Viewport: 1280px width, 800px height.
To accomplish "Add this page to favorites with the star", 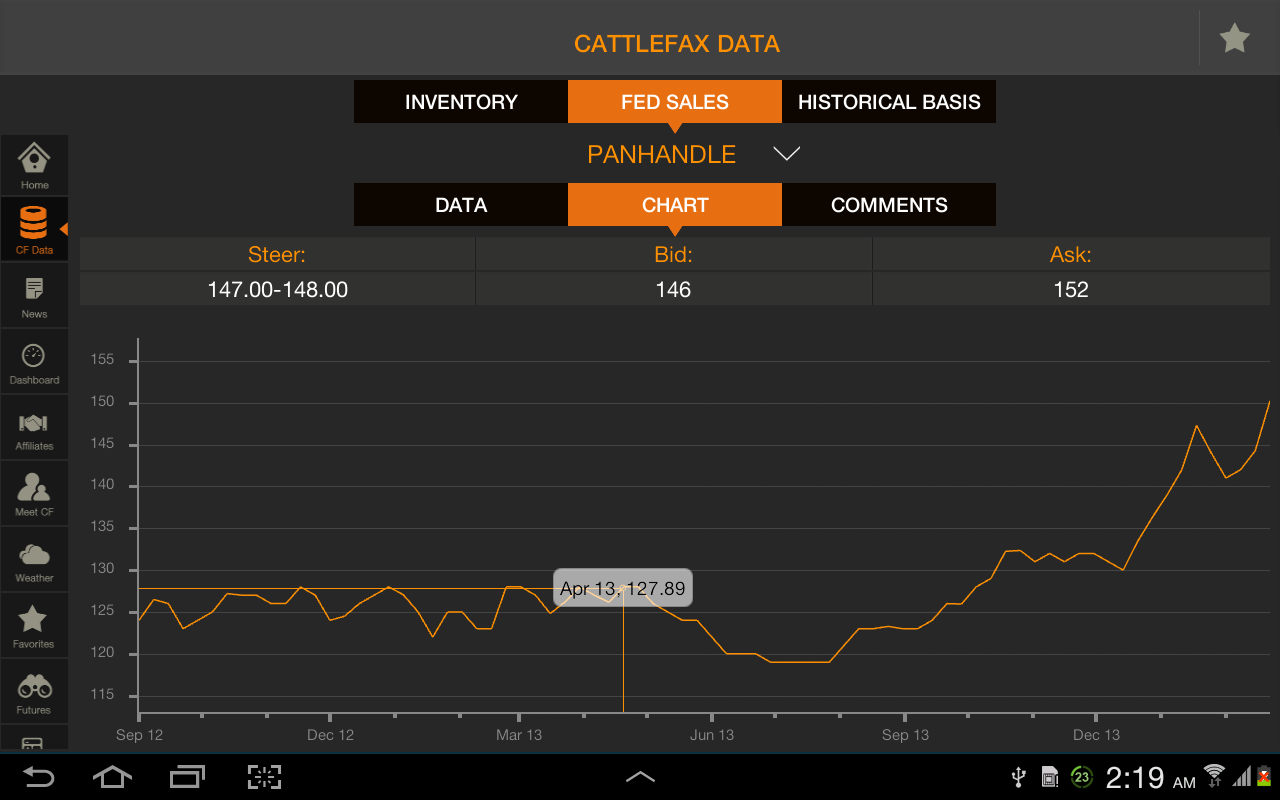I will coord(1235,39).
